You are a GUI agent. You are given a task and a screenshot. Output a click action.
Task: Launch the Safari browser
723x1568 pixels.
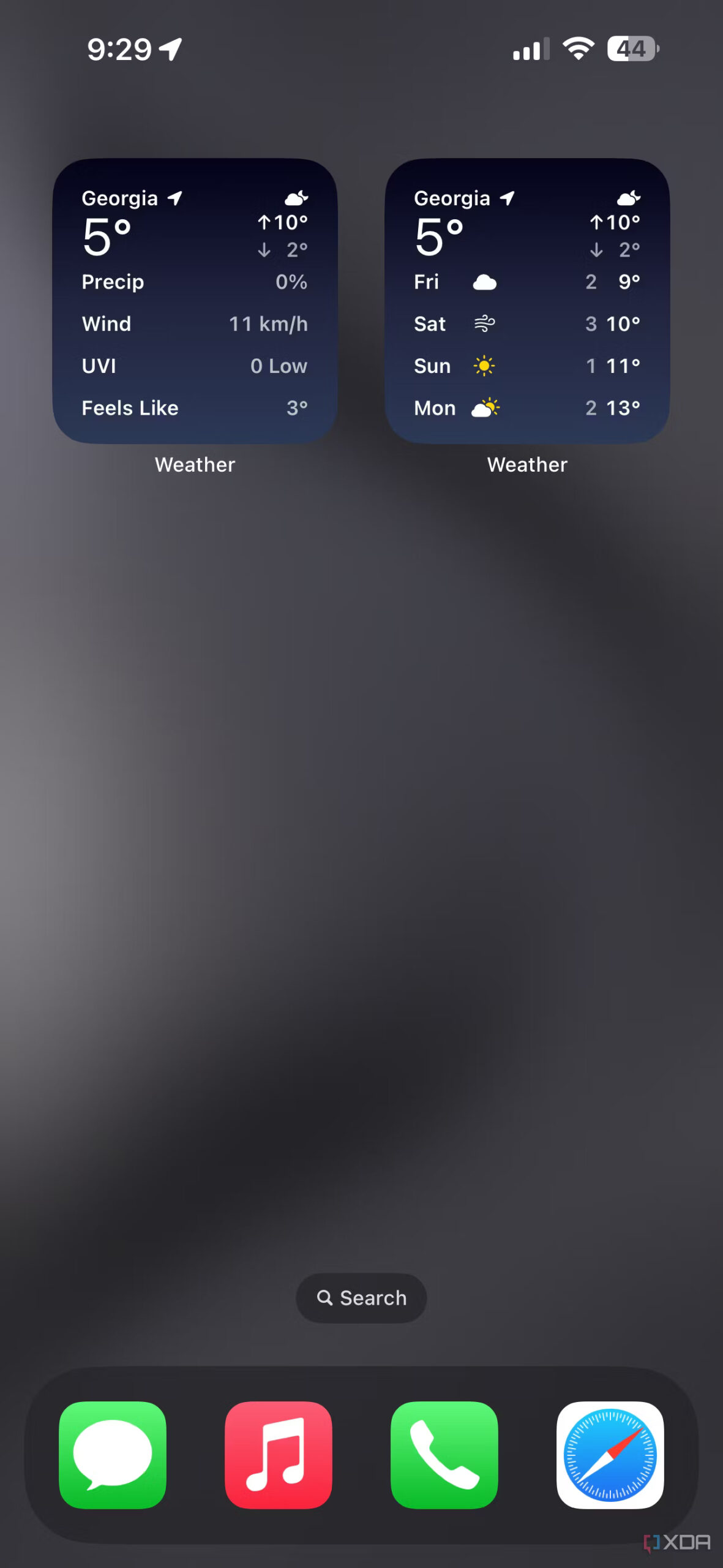(610, 1455)
